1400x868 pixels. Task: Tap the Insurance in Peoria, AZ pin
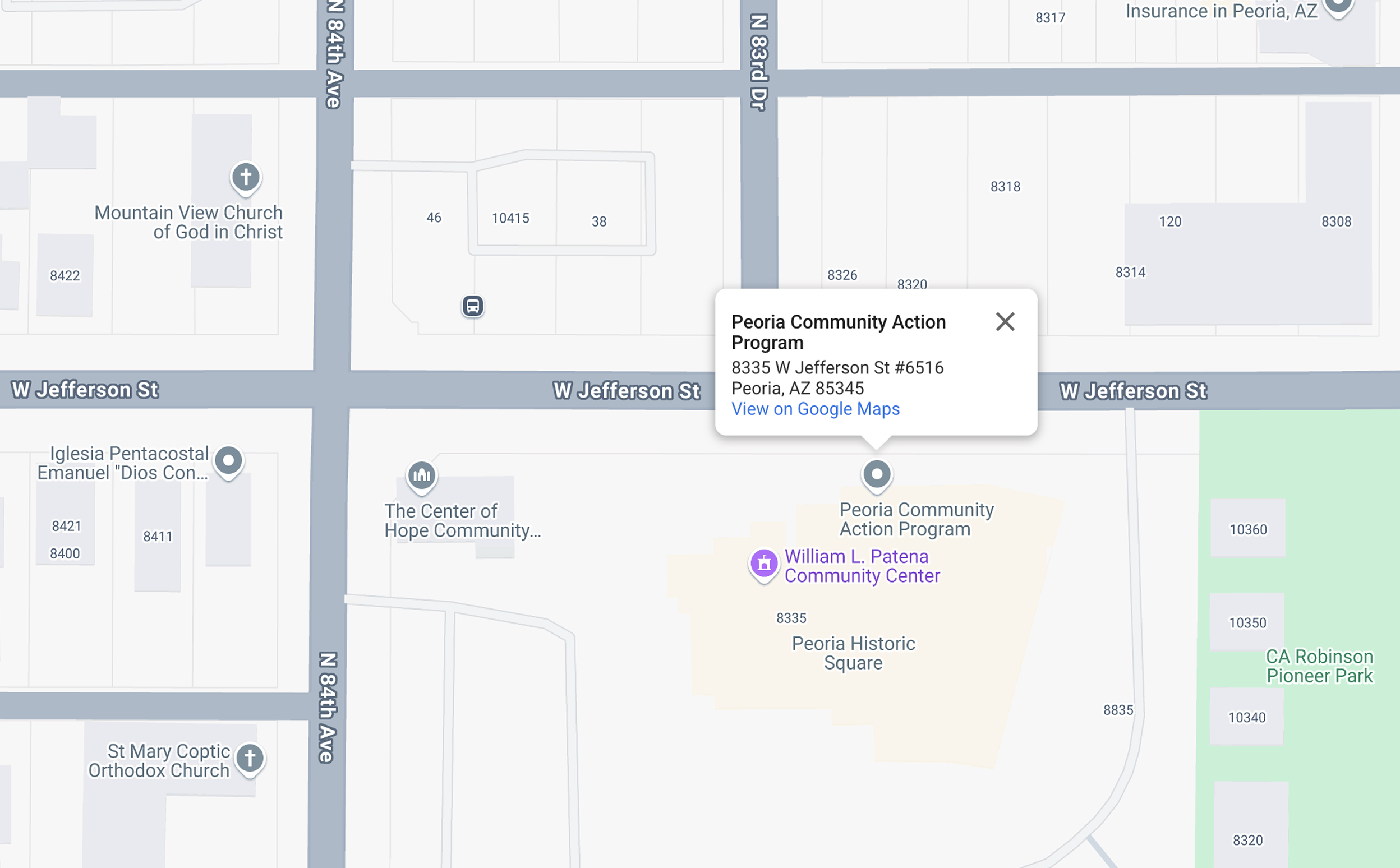pyautogui.click(x=1338, y=6)
